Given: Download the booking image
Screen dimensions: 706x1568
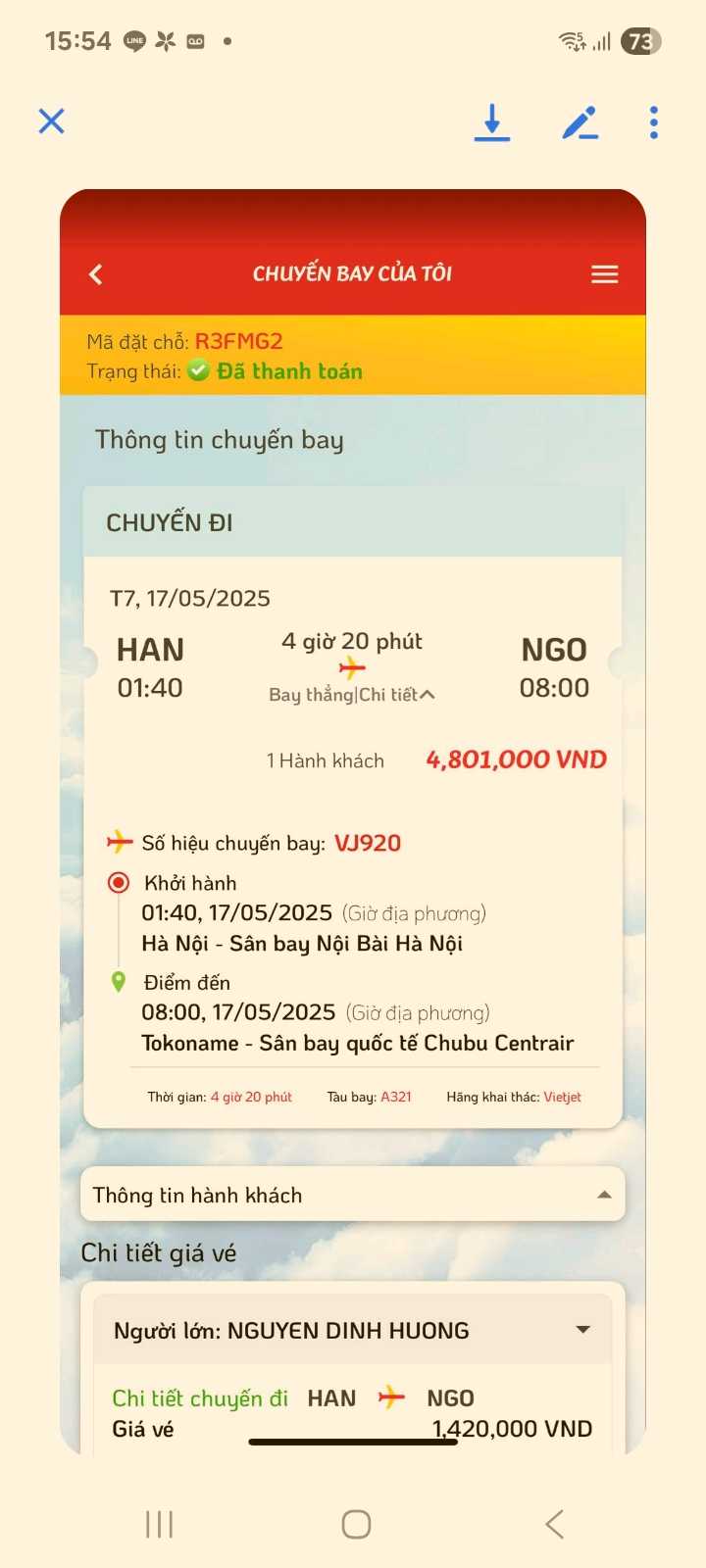Looking at the screenshot, I should point(492,122).
